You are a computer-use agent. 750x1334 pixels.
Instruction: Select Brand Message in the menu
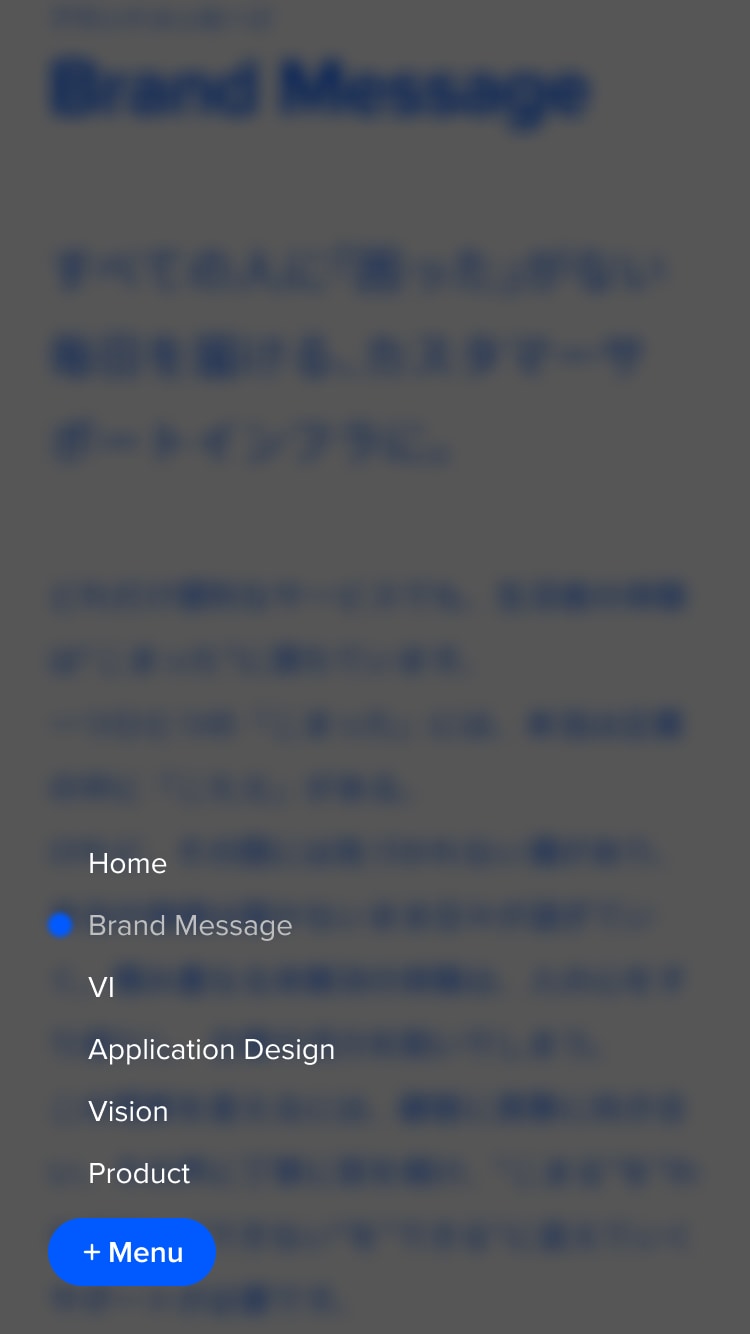coord(190,926)
